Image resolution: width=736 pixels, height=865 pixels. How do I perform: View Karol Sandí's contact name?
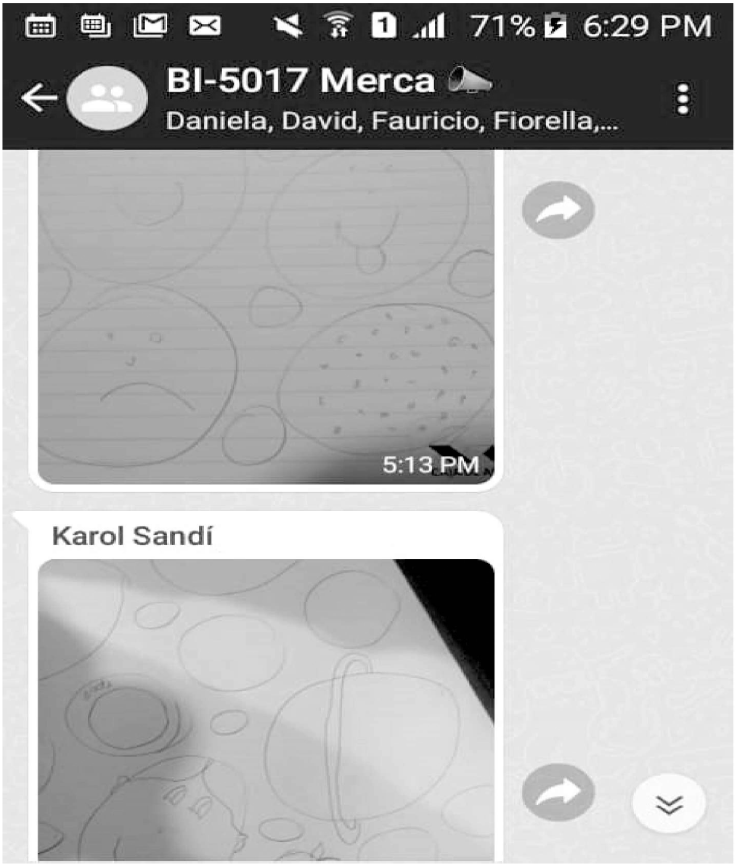pyautogui.click(x=132, y=536)
